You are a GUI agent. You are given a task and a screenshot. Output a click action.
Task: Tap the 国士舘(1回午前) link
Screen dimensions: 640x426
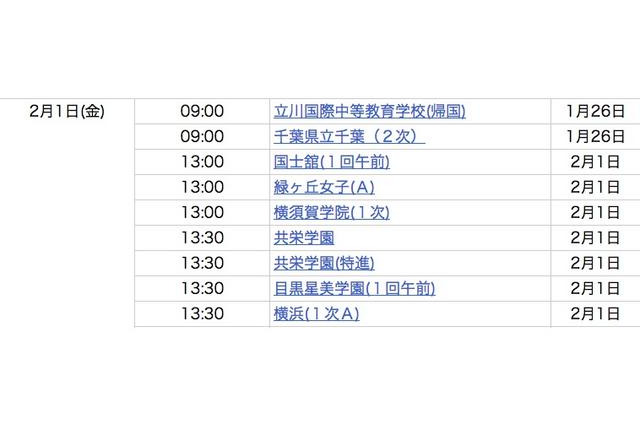(331, 161)
